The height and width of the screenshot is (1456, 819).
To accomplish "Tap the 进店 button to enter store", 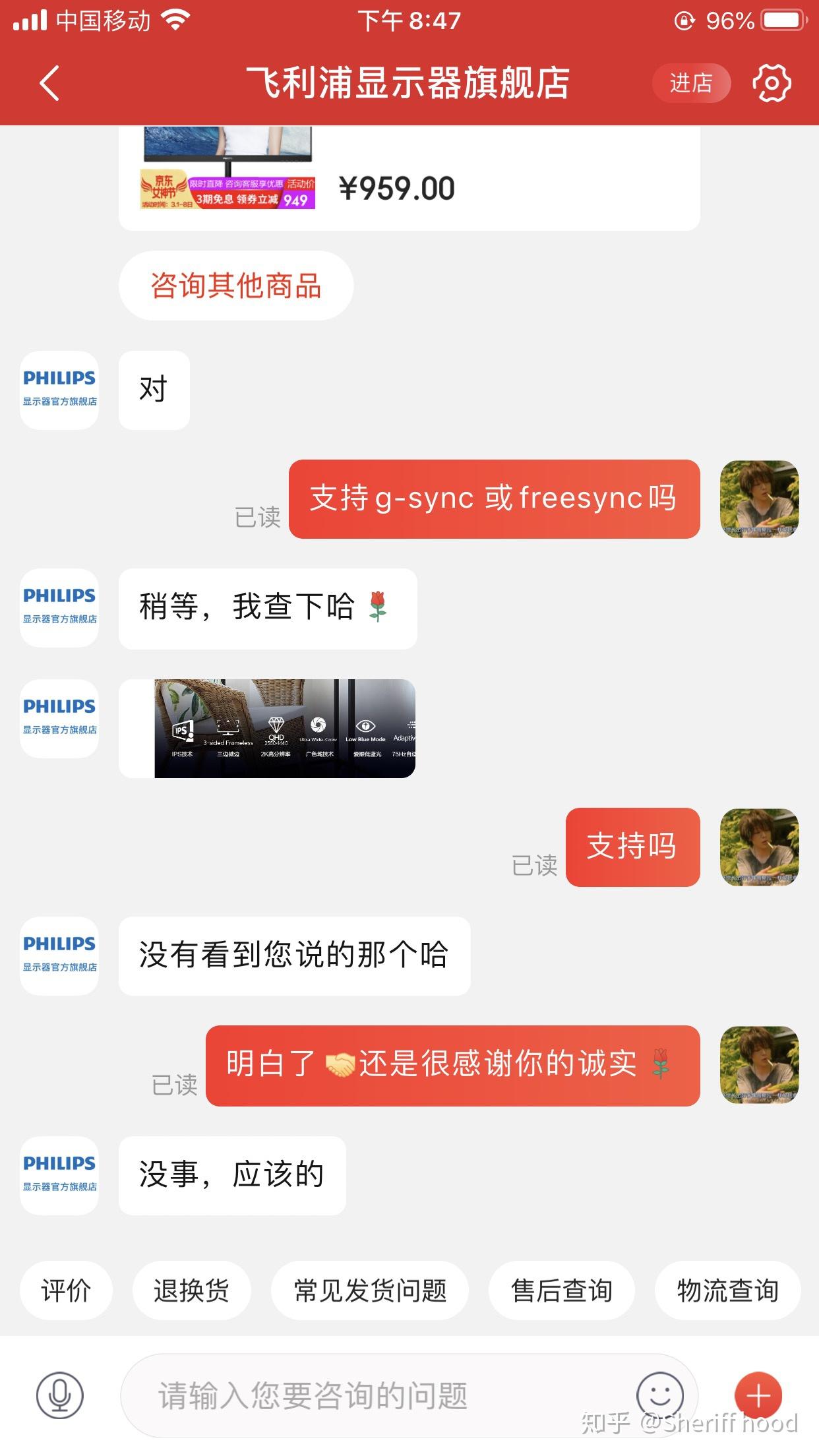I will point(691,83).
